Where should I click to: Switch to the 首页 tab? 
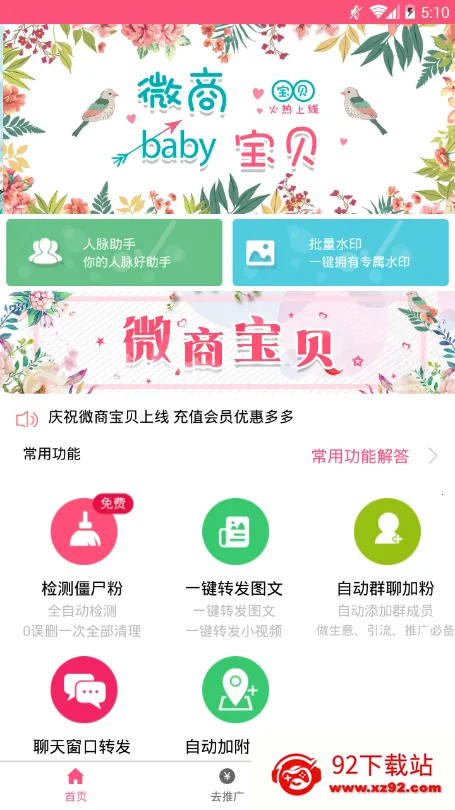click(75, 785)
